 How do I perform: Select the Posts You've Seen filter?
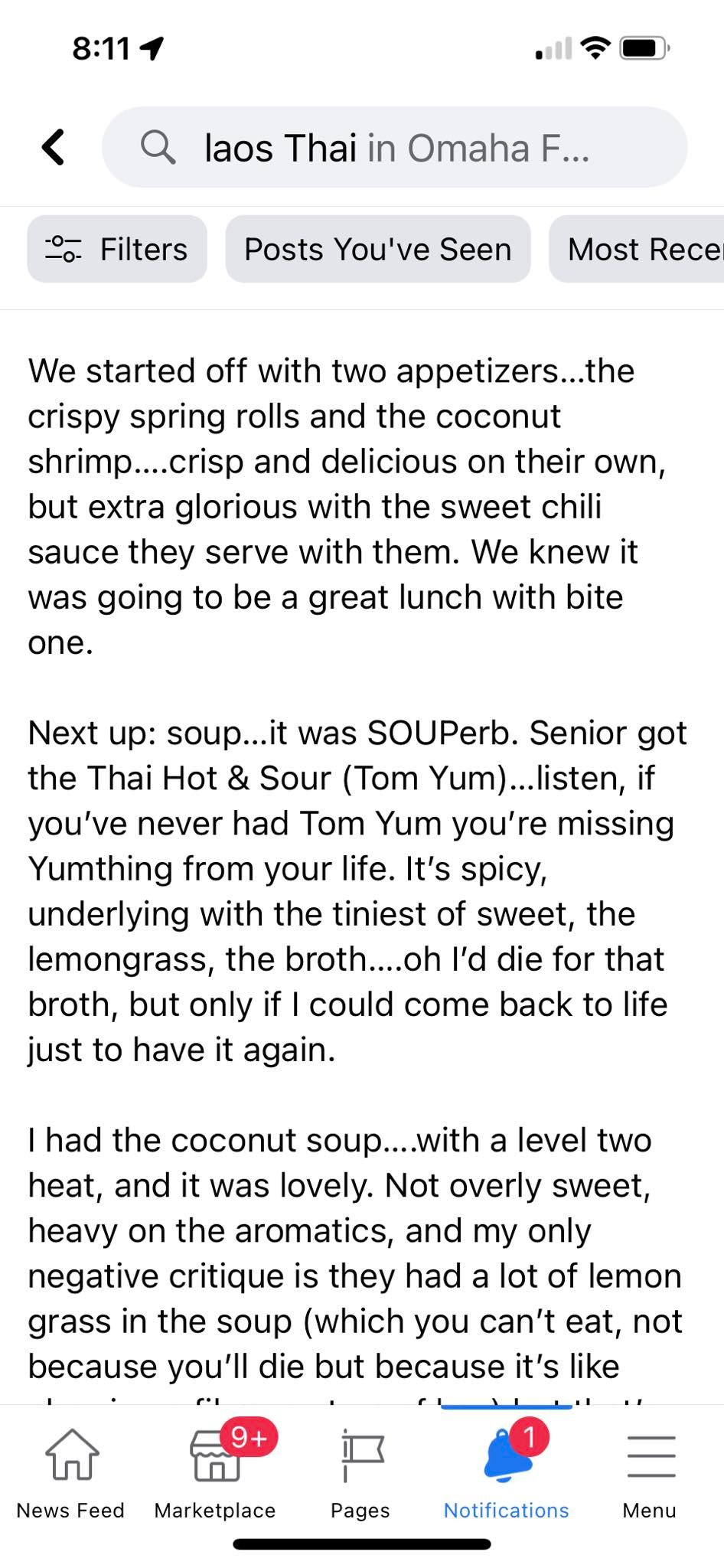point(378,249)
